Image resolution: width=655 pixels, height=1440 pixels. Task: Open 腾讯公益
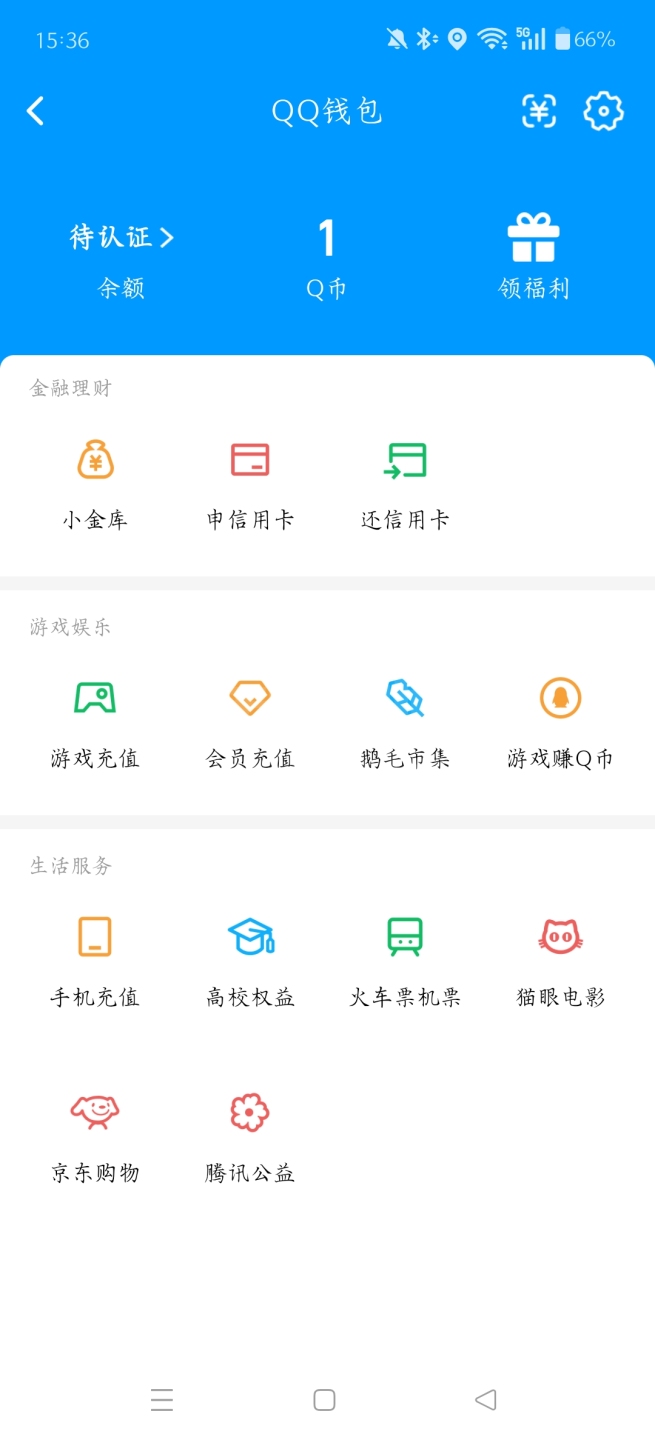point(250,1136)
